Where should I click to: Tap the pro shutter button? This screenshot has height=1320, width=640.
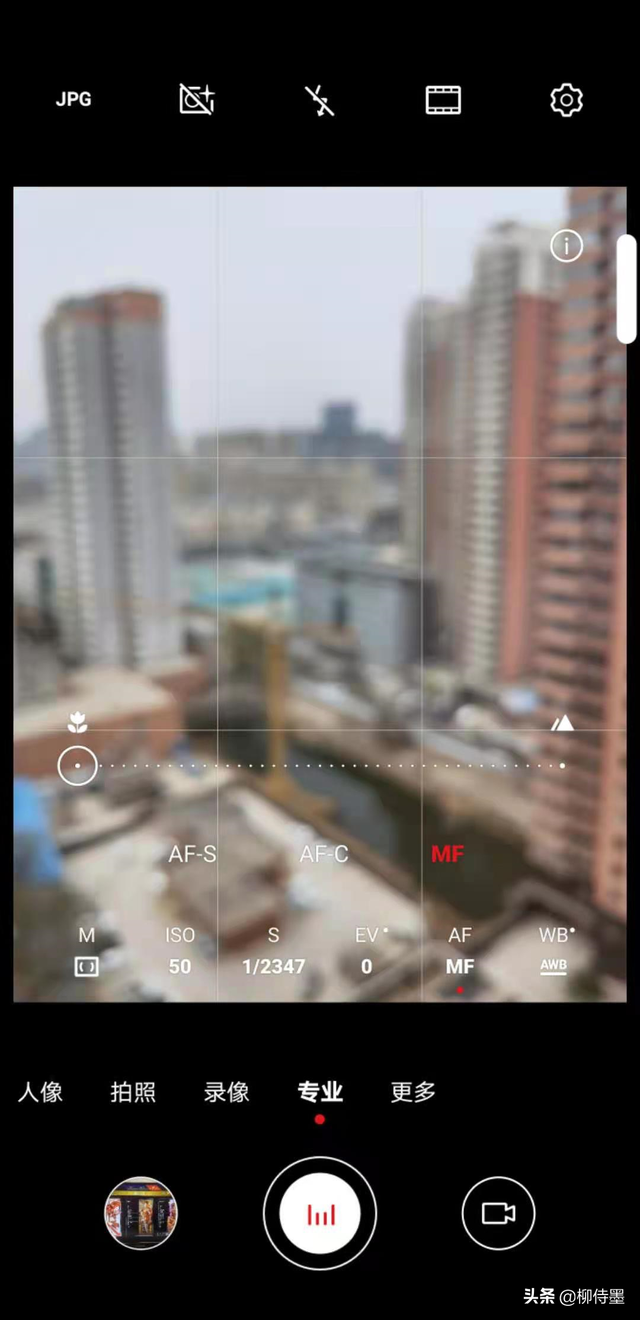320,1213
